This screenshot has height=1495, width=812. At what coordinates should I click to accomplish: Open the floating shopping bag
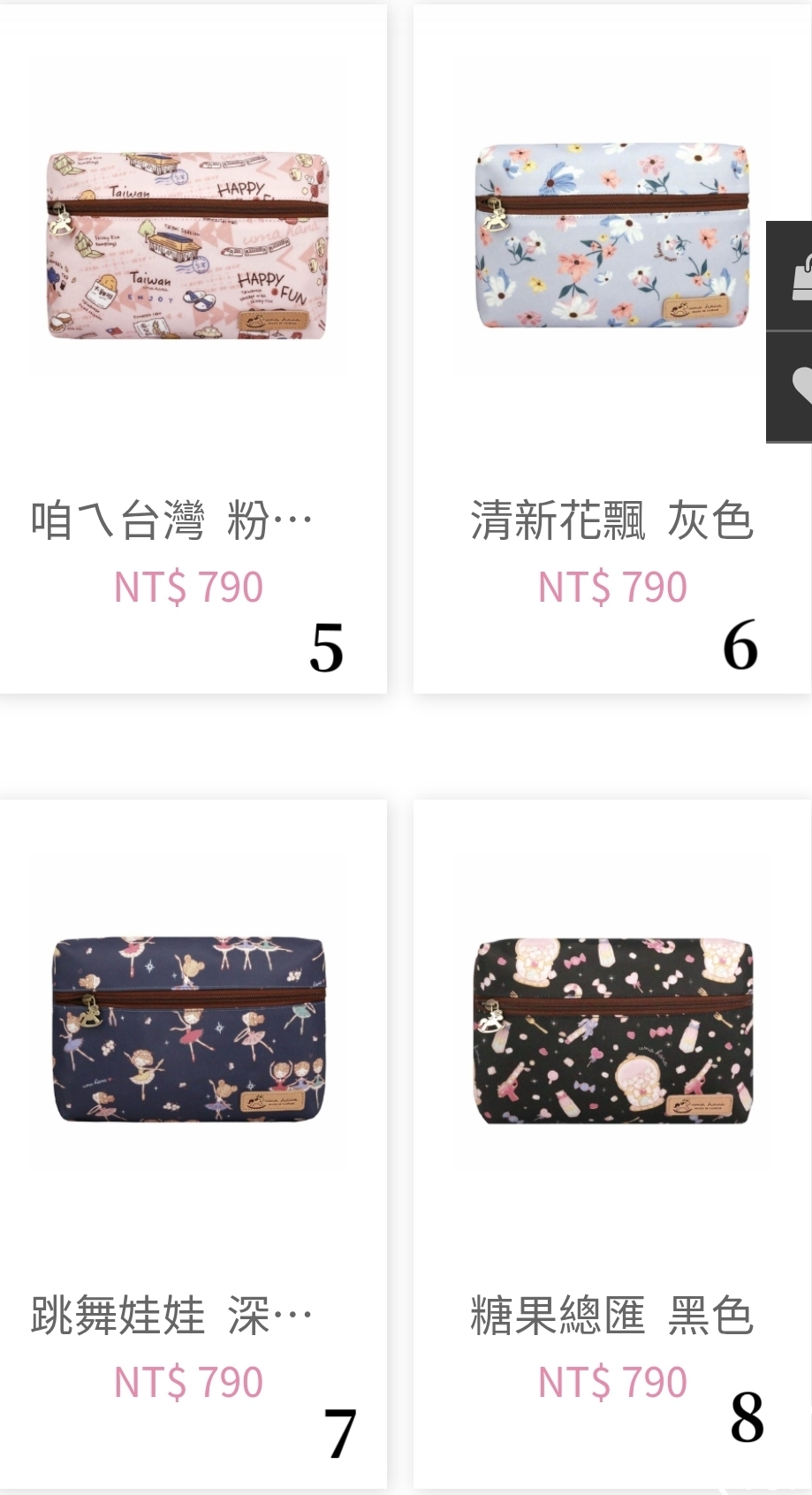(789, 276)
